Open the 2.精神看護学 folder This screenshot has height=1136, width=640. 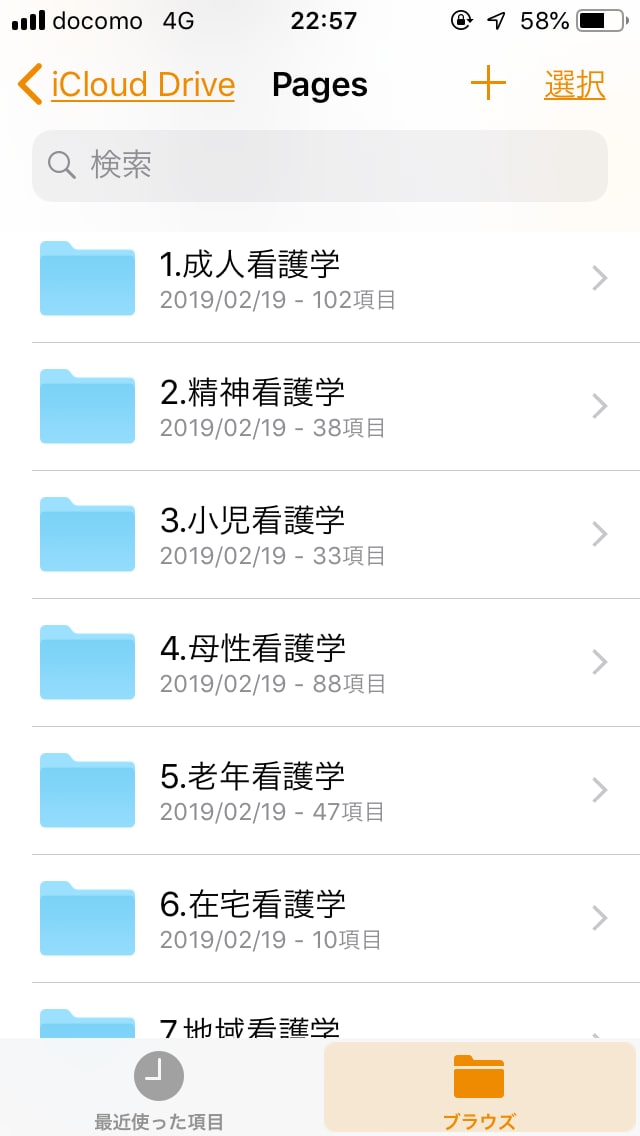320,406
